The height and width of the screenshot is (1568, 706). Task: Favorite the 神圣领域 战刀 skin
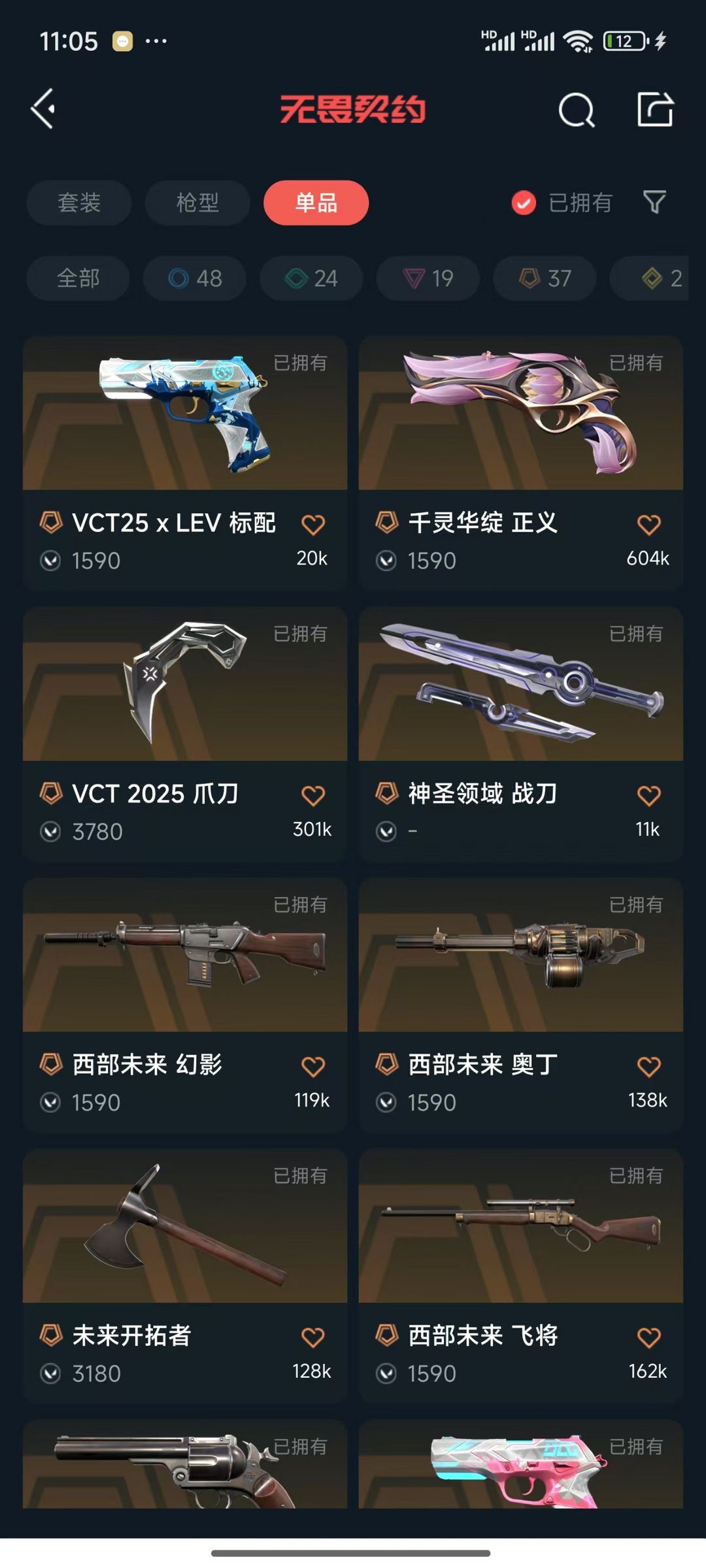pyautogui.click(x=649, y=795)
